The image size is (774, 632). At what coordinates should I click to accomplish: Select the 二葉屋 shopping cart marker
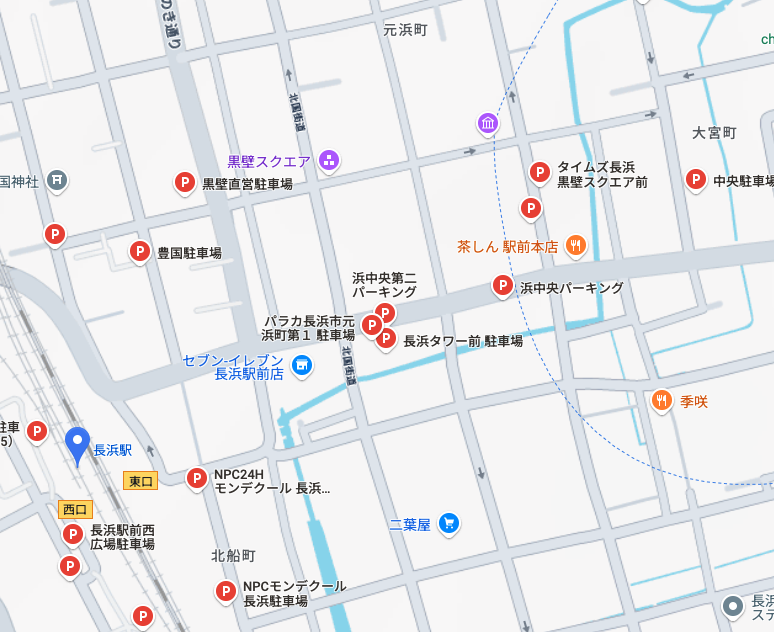(x=448, y=523)
